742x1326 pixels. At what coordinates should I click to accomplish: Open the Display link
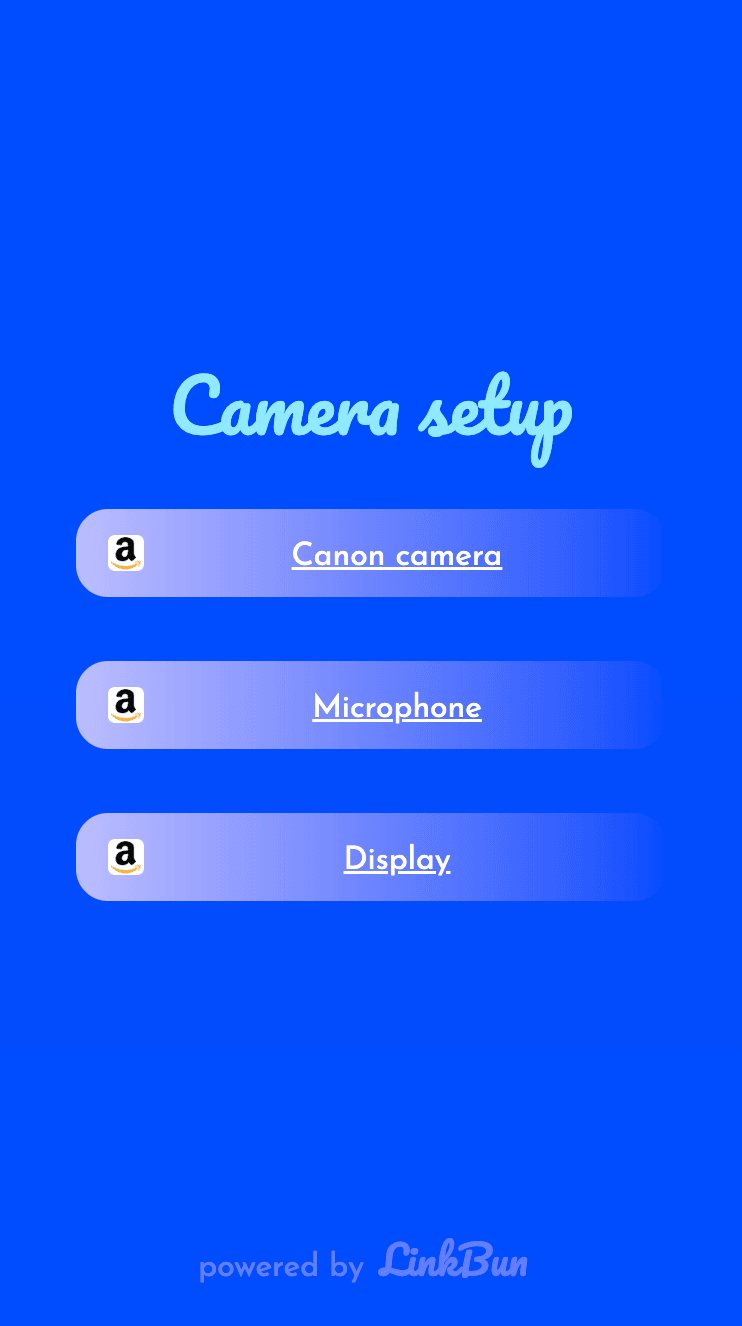pyautogui.click(x=396, y=859)
